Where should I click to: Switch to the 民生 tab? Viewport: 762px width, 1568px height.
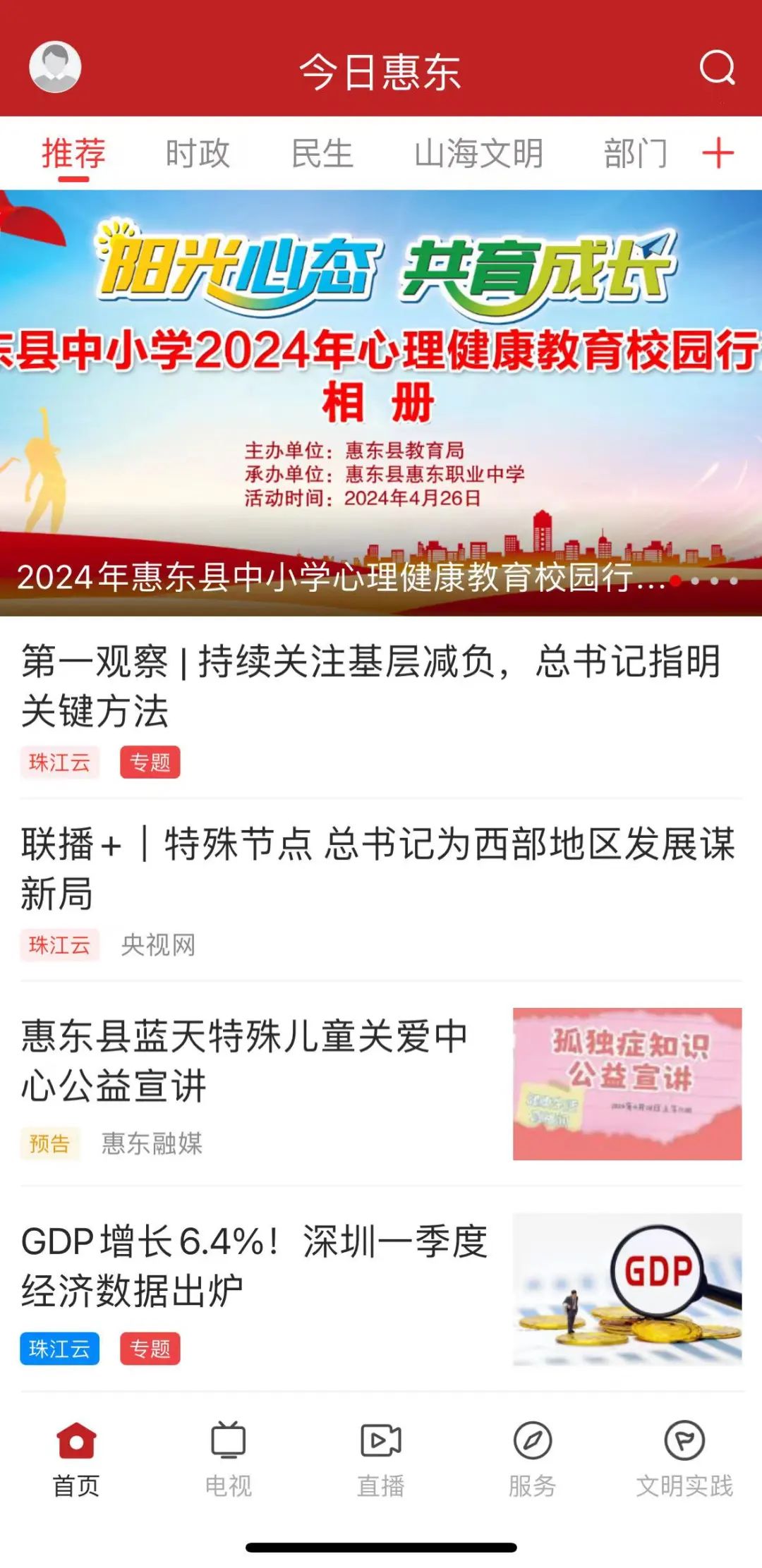(x=322, y=153)
